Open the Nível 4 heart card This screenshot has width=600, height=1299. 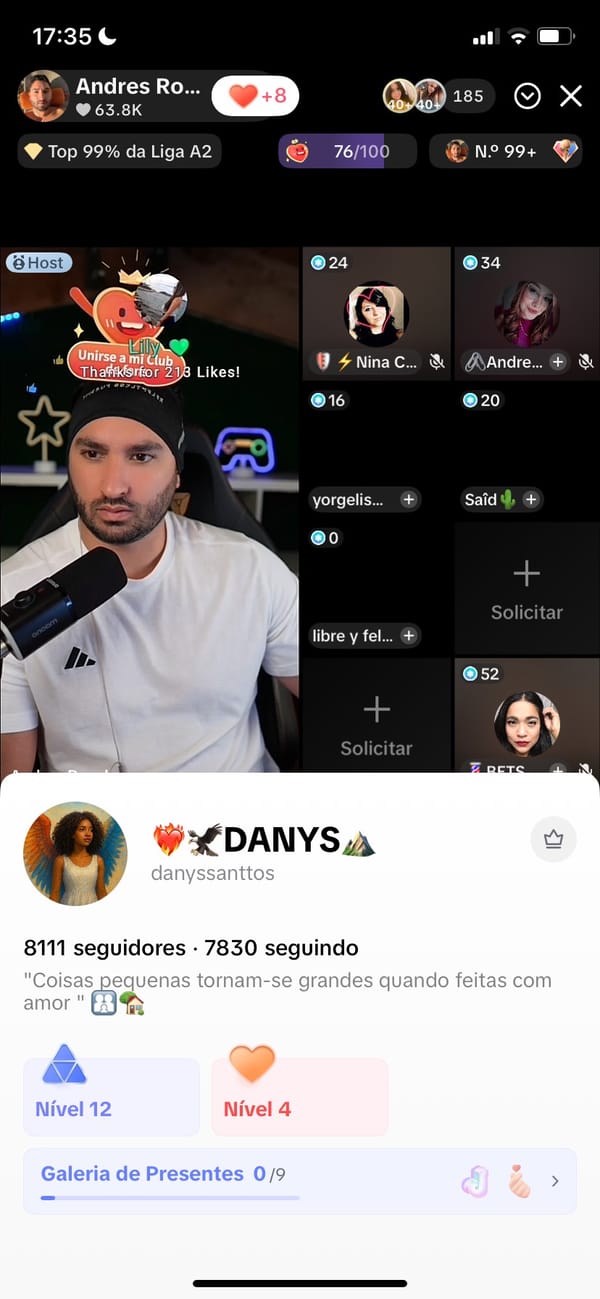[299, 1096]
